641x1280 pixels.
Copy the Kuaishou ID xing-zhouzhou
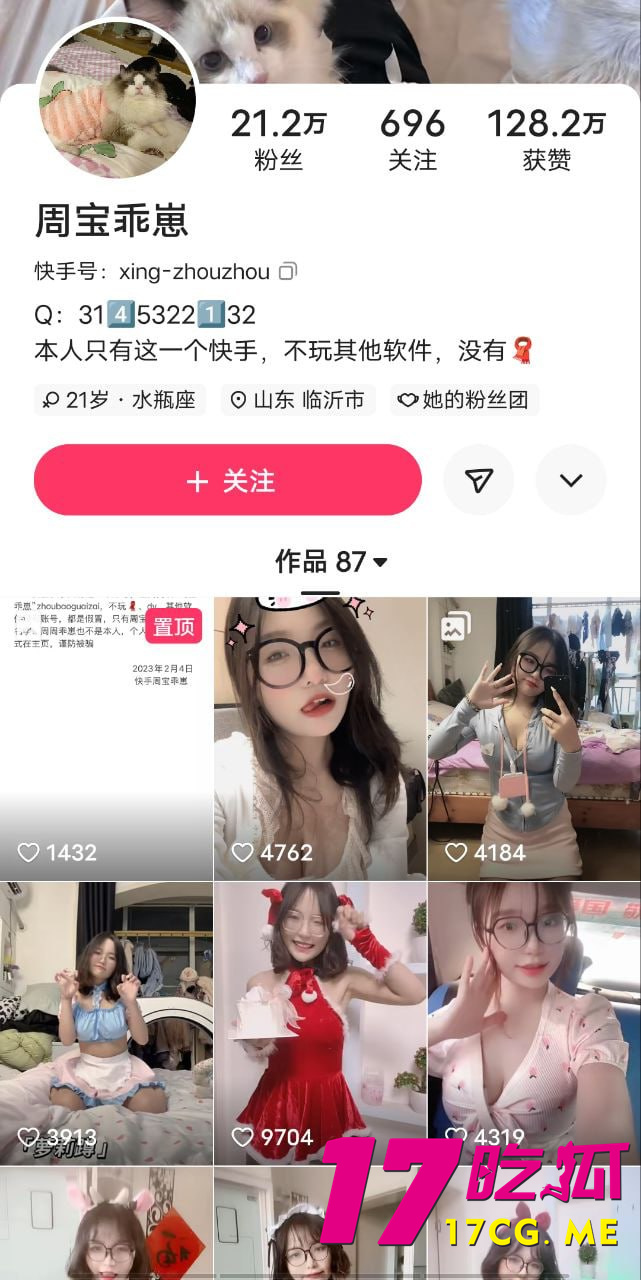click(288, 271)
